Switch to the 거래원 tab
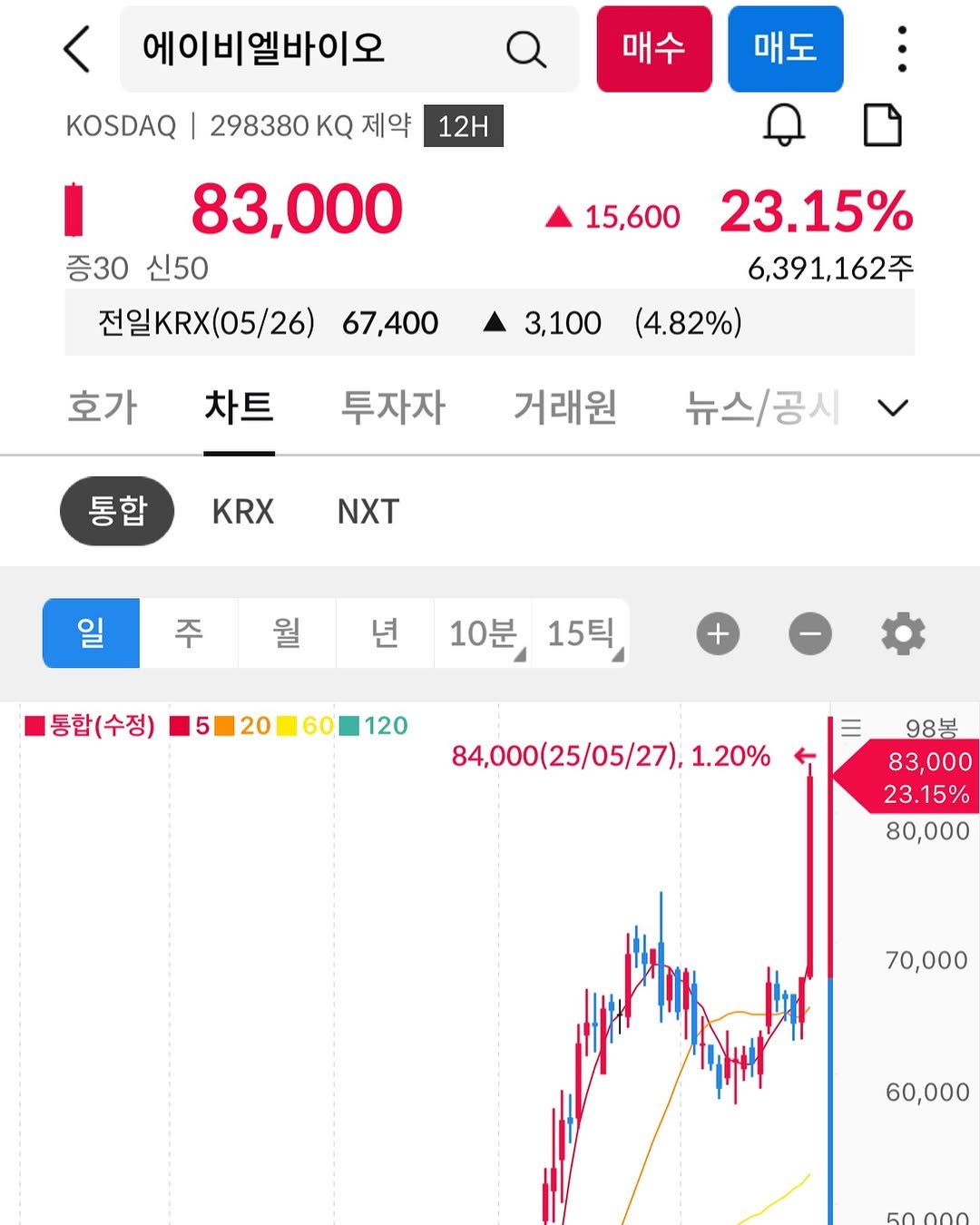This screenshot has height=1225, width=980. click(x=565, y=407)
